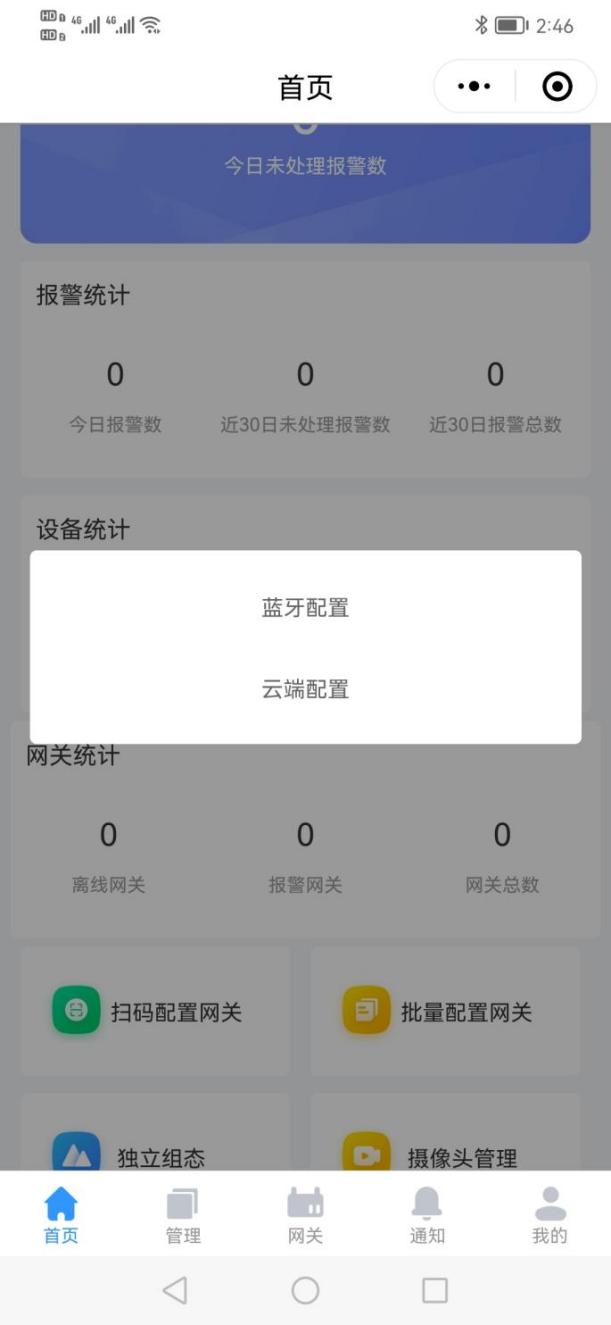This screenshot has width=611, height=1325.
Task: Open 摄像头管理
Action: (445, 1152)
